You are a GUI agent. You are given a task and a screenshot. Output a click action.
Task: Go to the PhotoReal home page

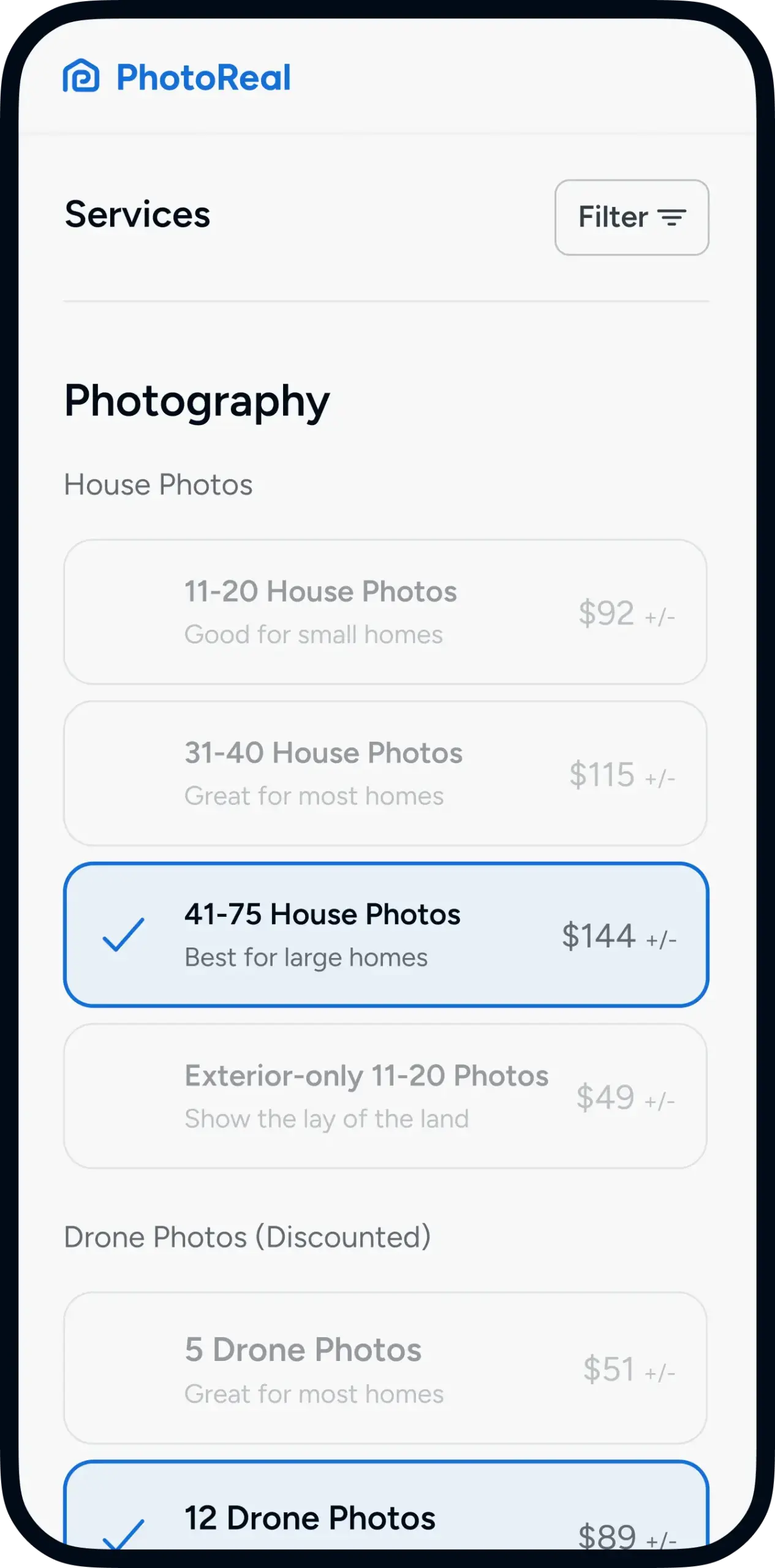click(x=176, y=77)
